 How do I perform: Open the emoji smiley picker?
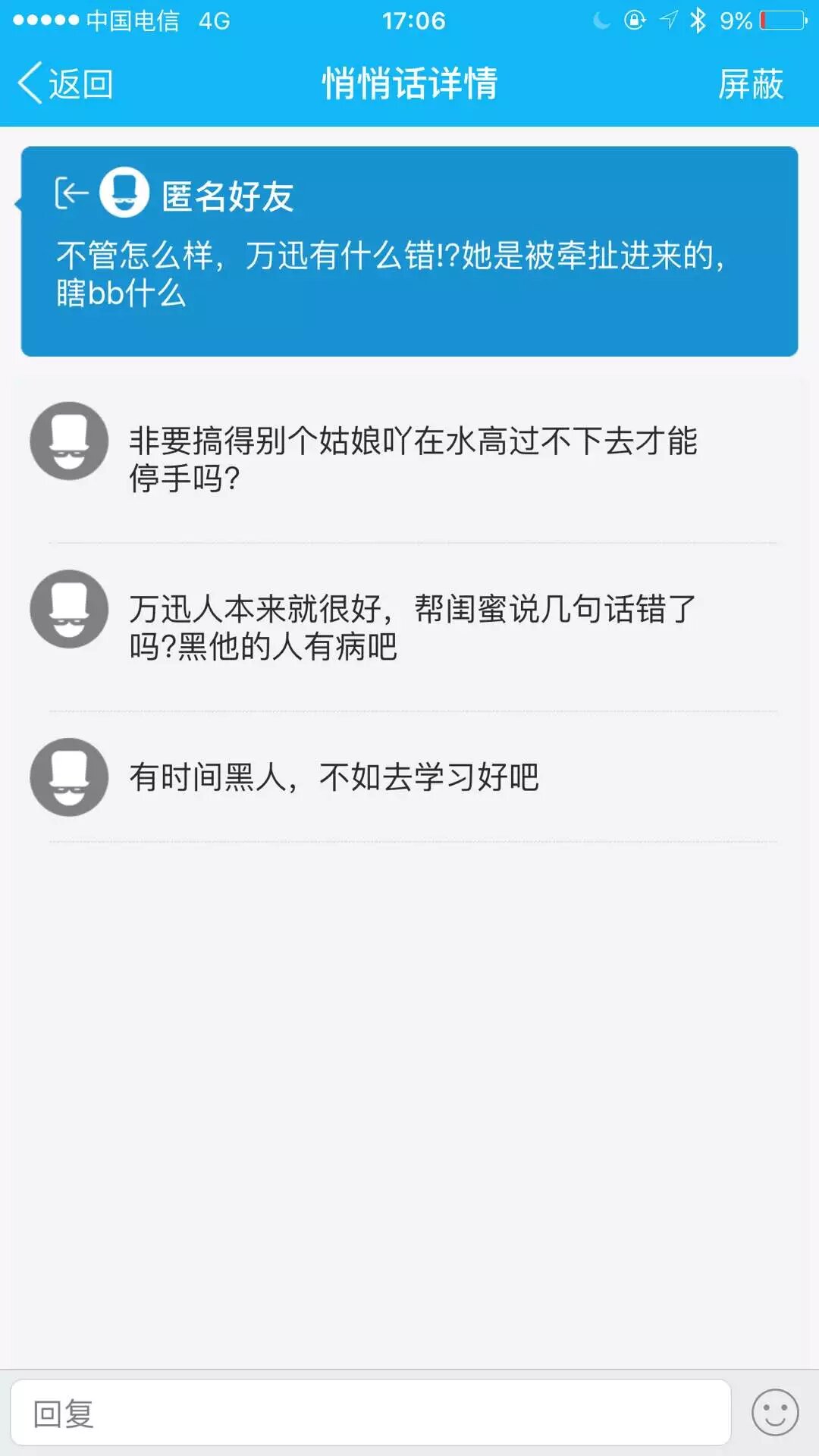coord(774,1413)
